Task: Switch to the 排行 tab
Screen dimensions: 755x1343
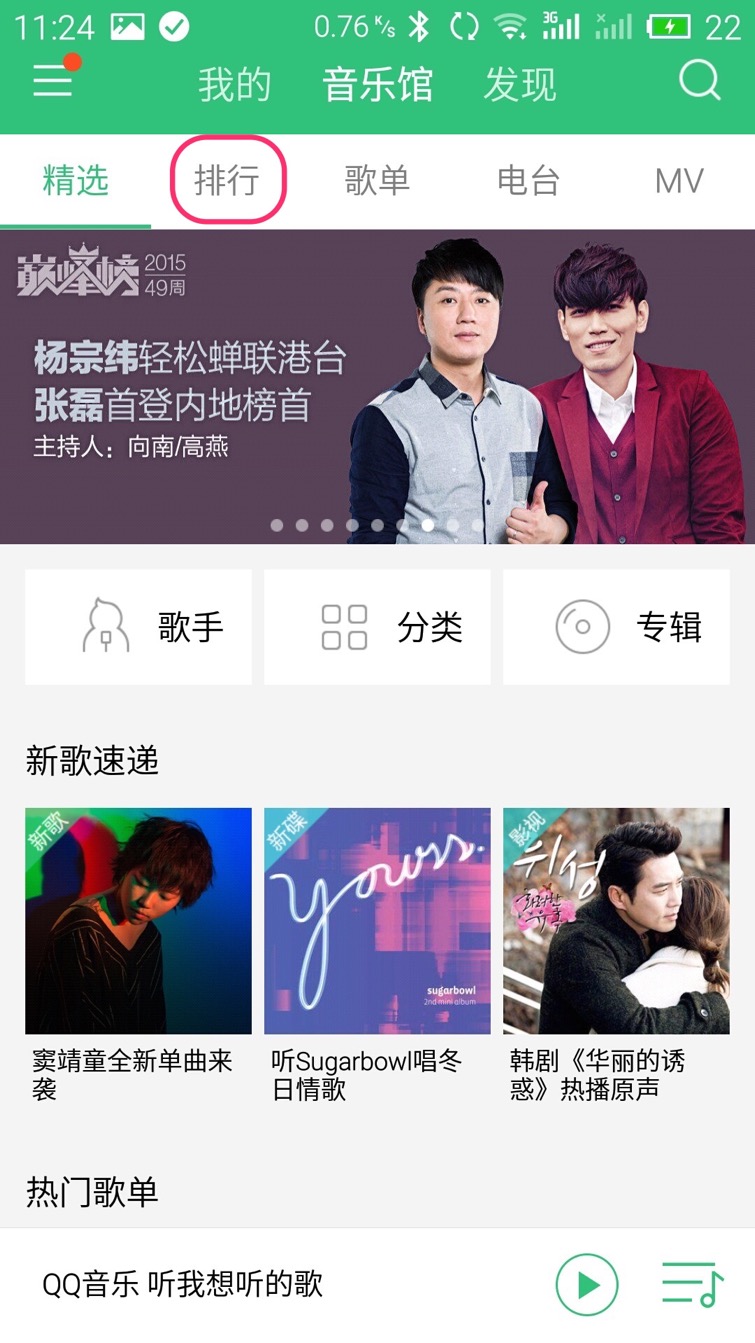Action: tap(228, 181)
